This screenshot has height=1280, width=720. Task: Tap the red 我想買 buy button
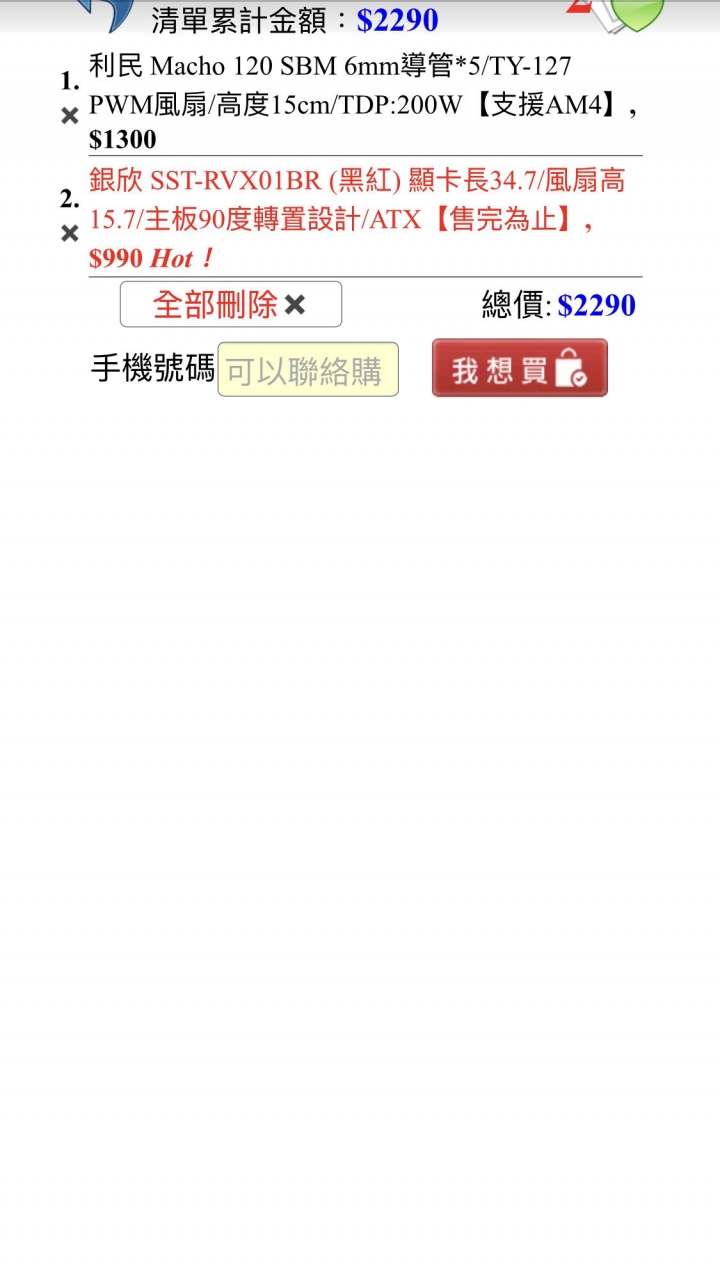(x=519, y=368)
